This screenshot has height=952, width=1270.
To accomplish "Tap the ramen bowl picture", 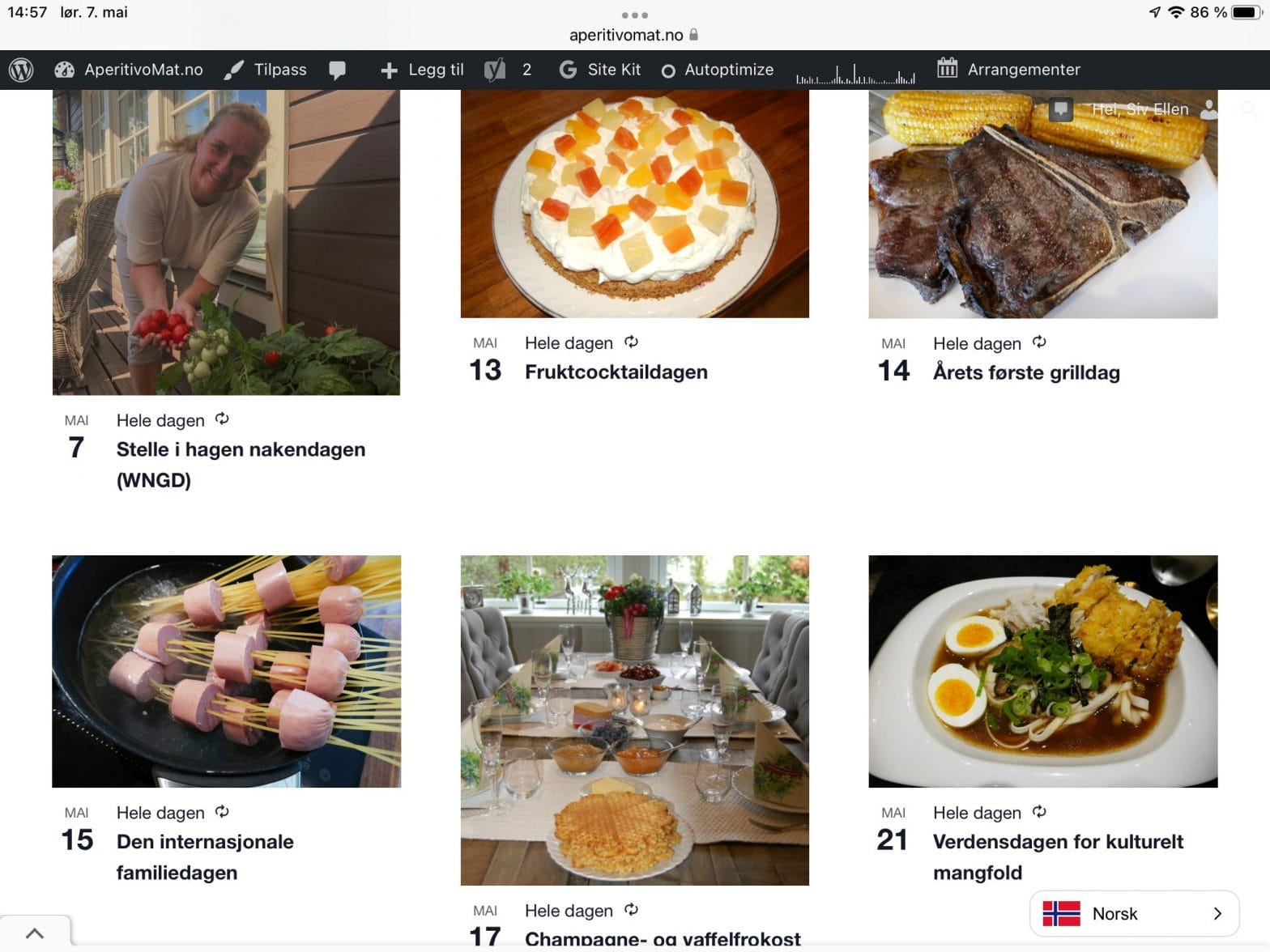I will click(x=1042, y=671).
